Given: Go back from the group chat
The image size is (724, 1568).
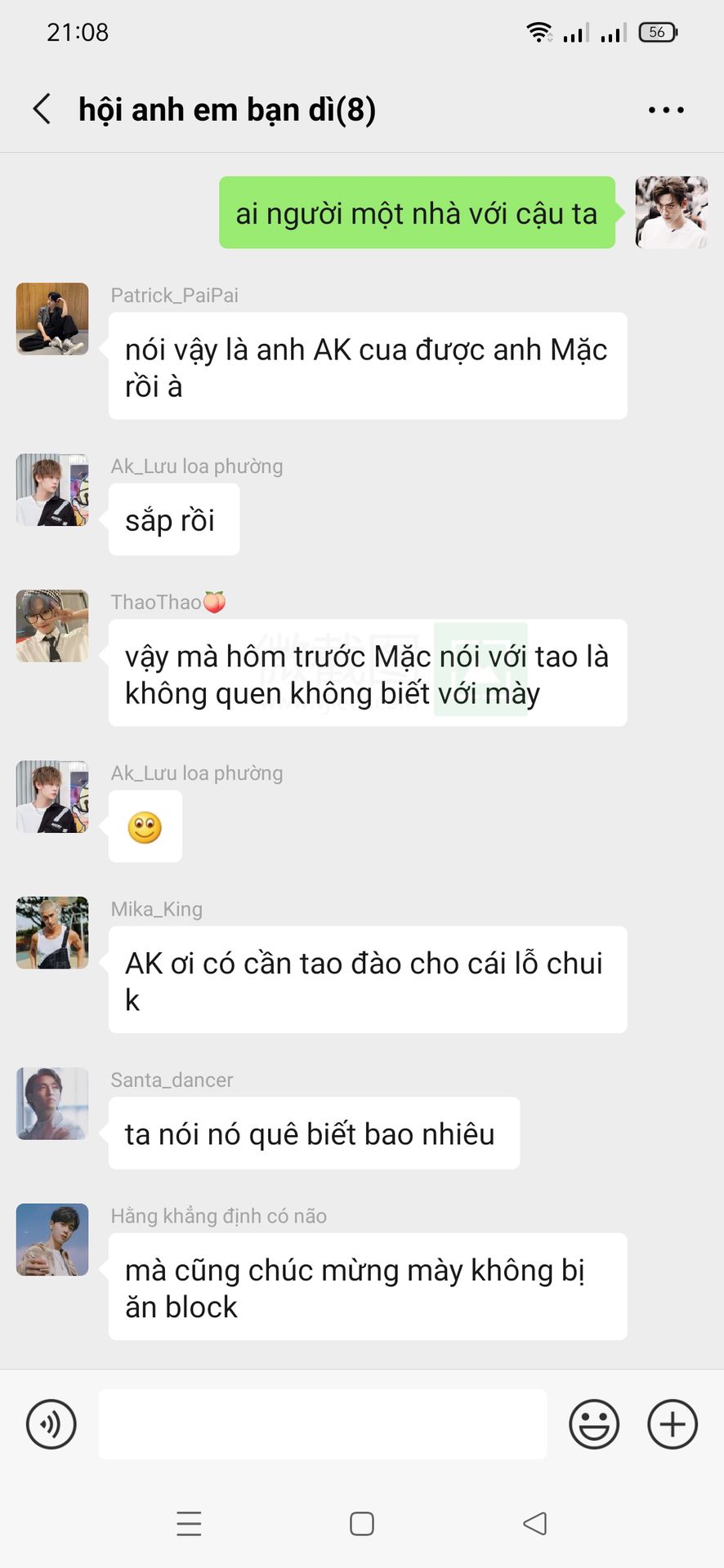Looking at the screenshot, I should pos(42,109).
